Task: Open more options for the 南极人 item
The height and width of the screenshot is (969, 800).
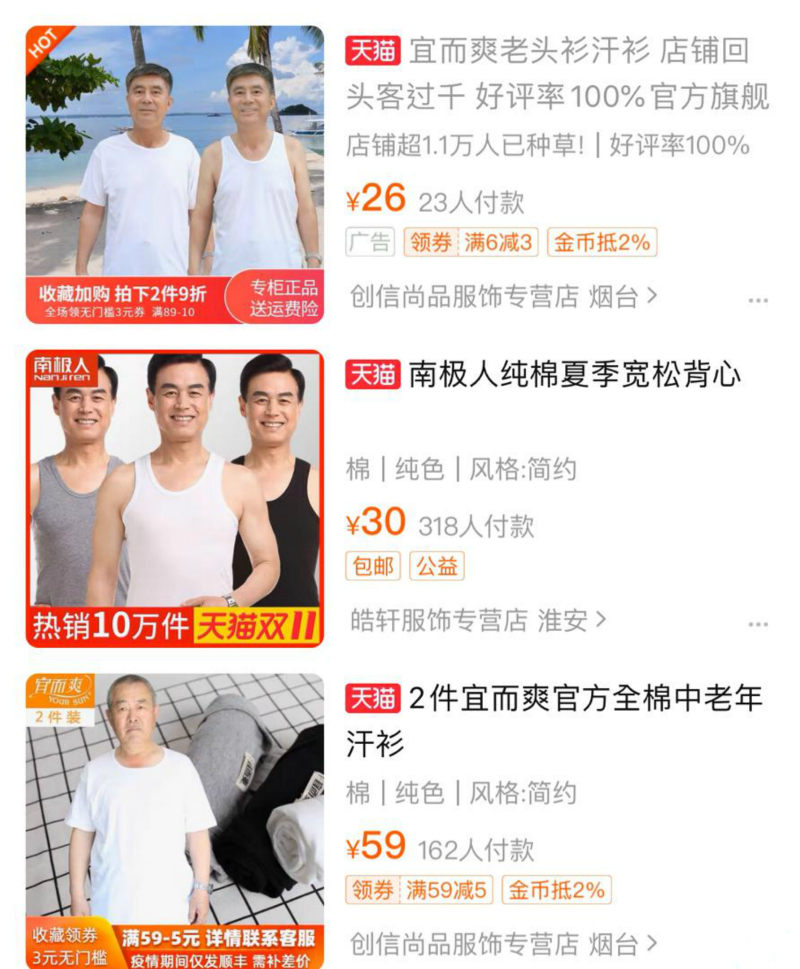Action: [x=757, y=624]
